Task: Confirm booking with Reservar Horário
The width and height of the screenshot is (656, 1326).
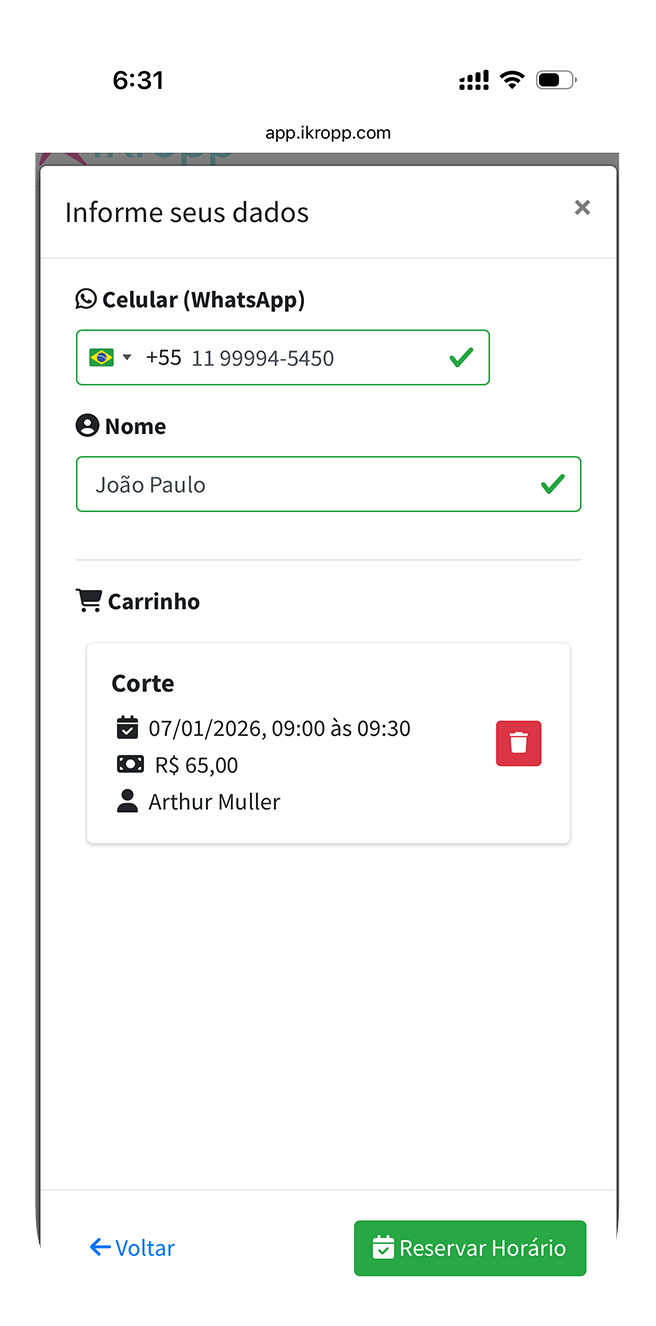Action: 469,1248
